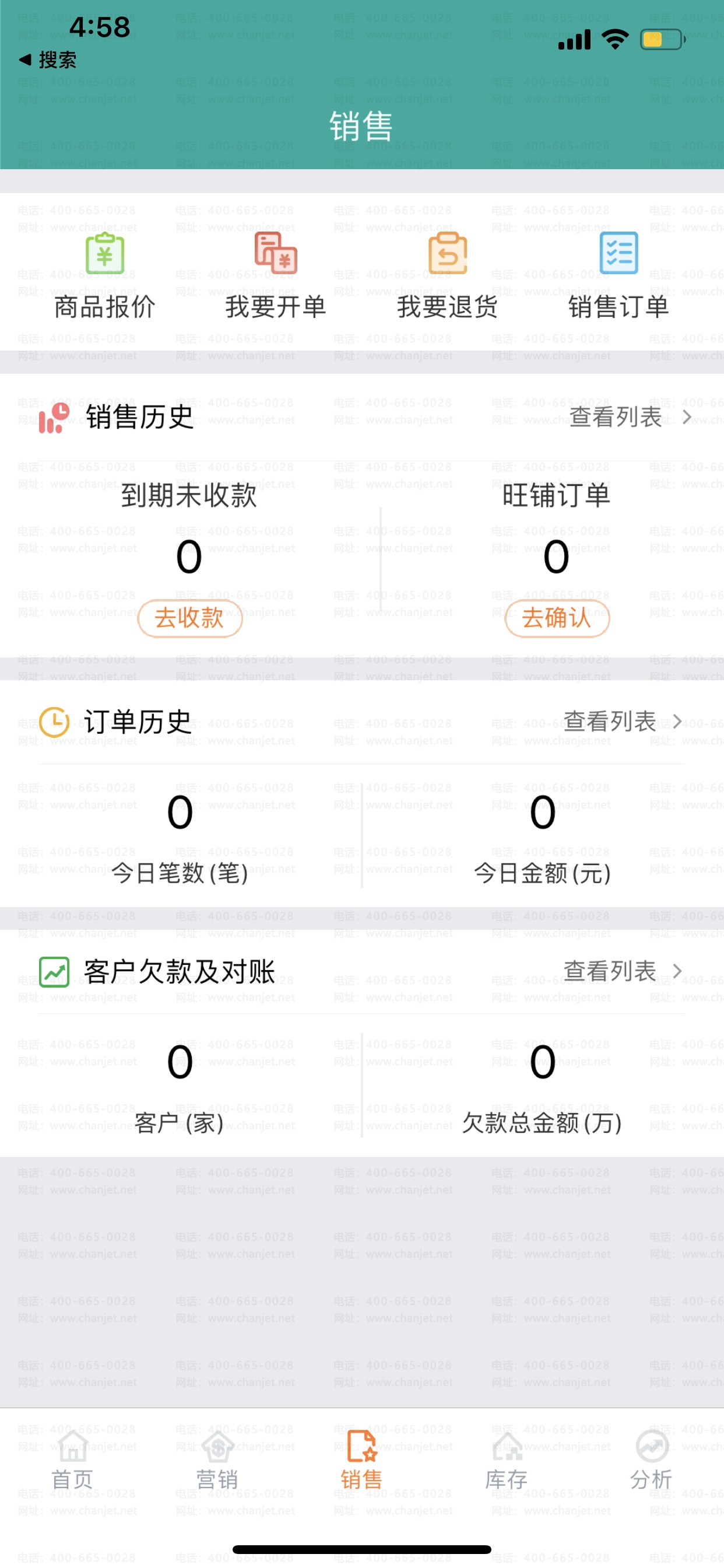
Task: Switch to the 库存 tab
Action: point(506,1461)
